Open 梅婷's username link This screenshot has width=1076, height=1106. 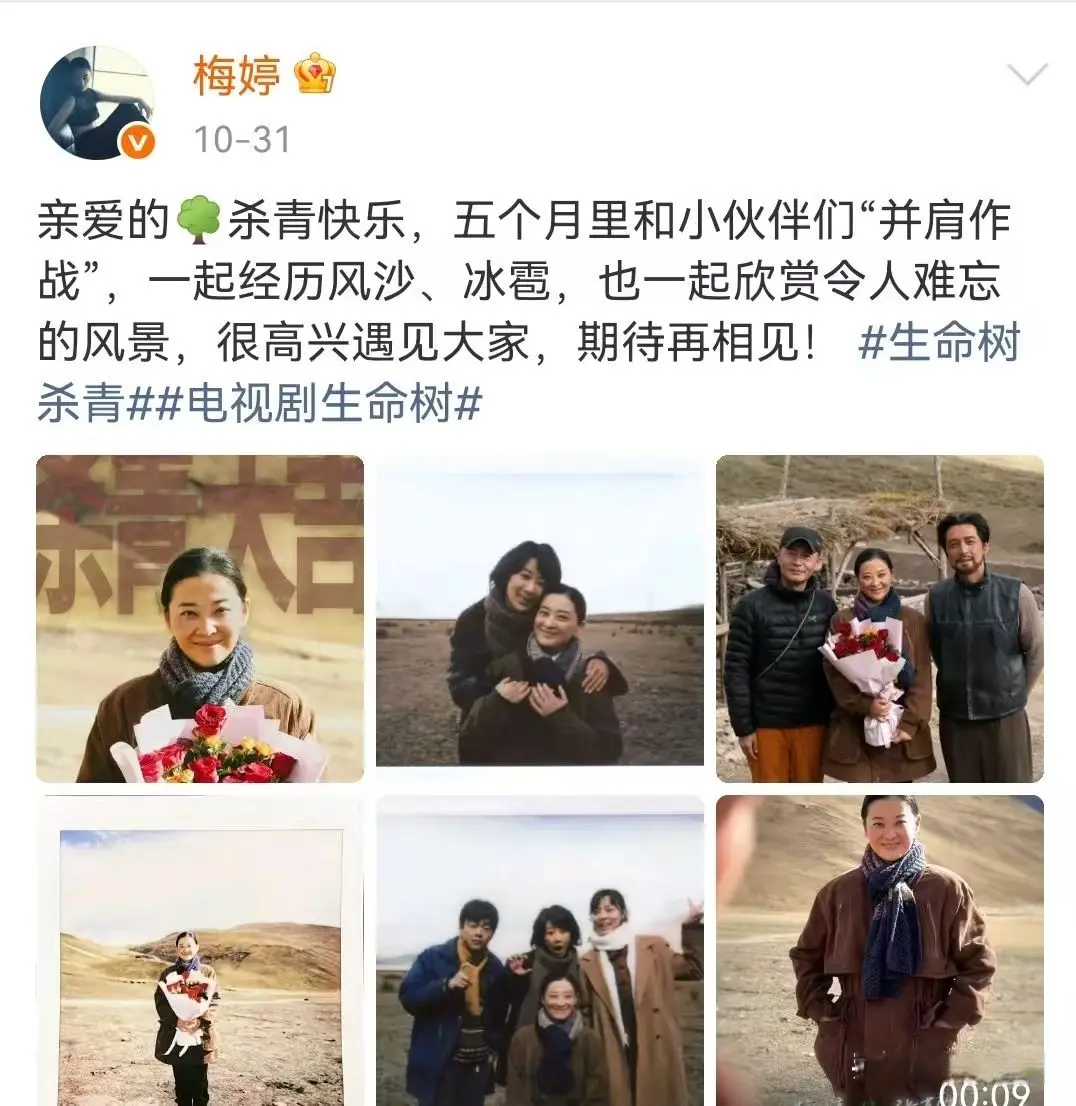(237, 76)
